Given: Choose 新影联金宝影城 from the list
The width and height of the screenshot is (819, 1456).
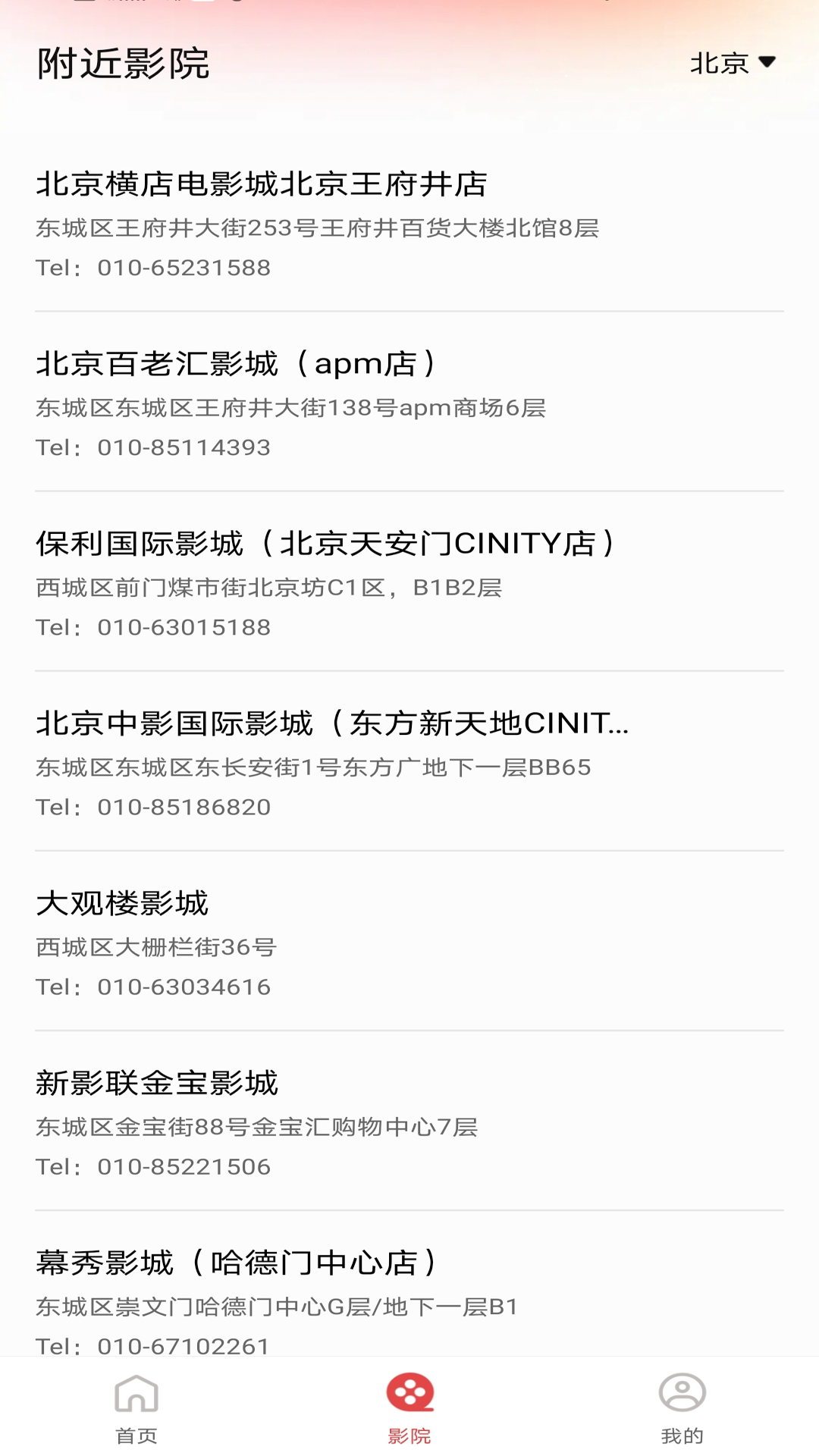Looking at the screenshot, I should tap(409, 1122).
